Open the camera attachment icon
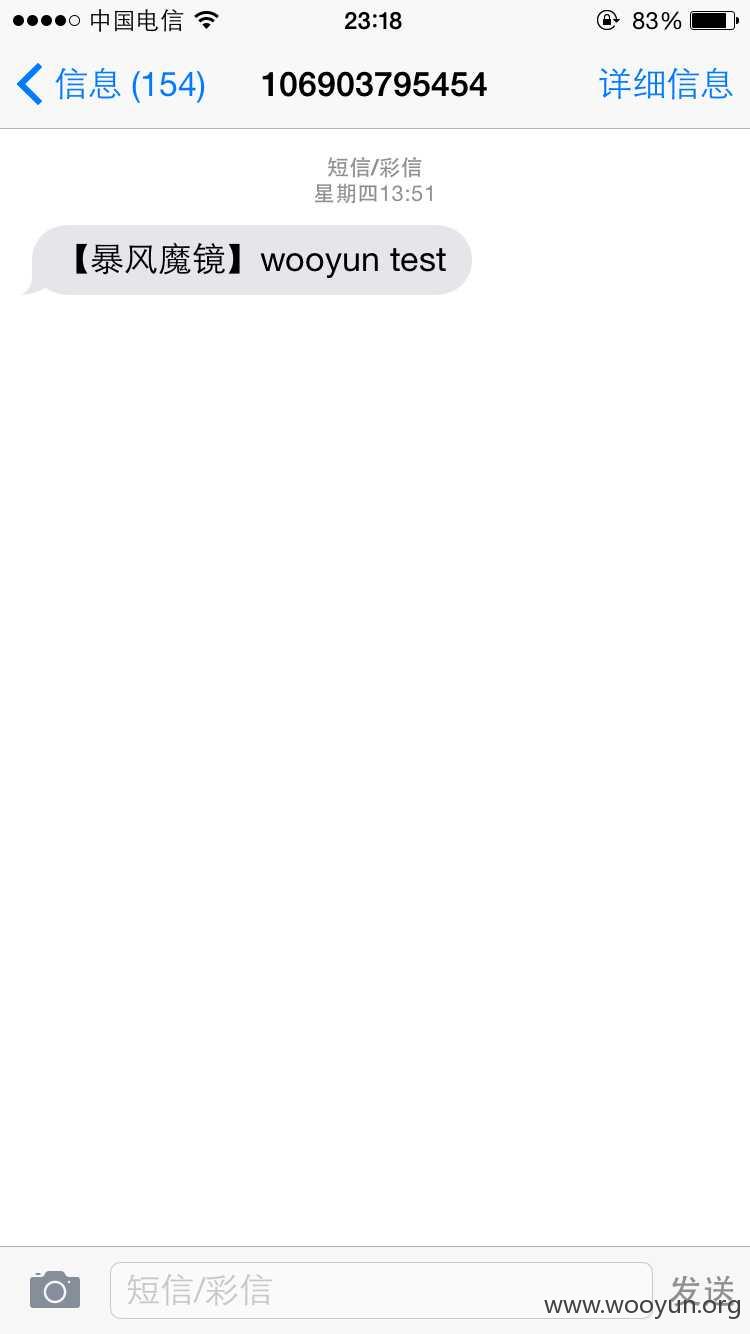Viewport: 750px width, 1334px height. (x=55, y=1290)
